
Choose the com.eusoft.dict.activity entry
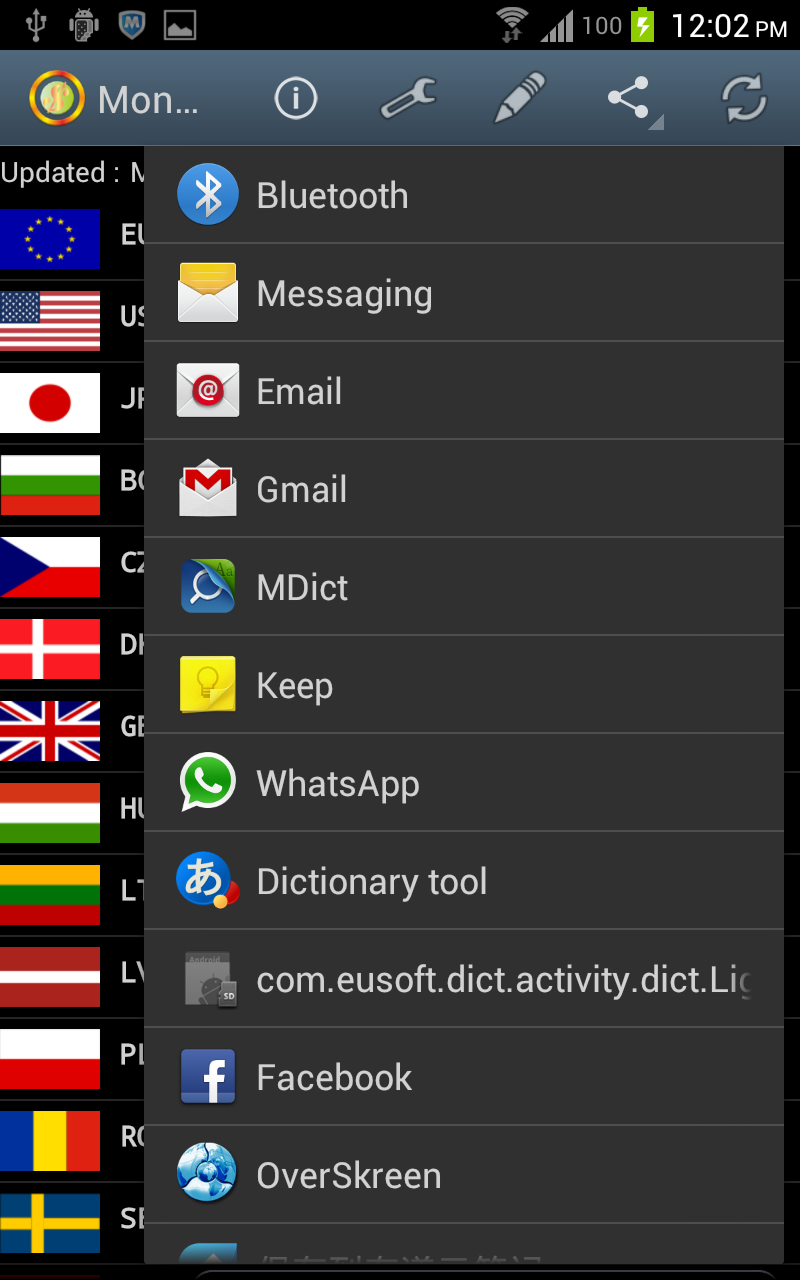pos(464,979)
